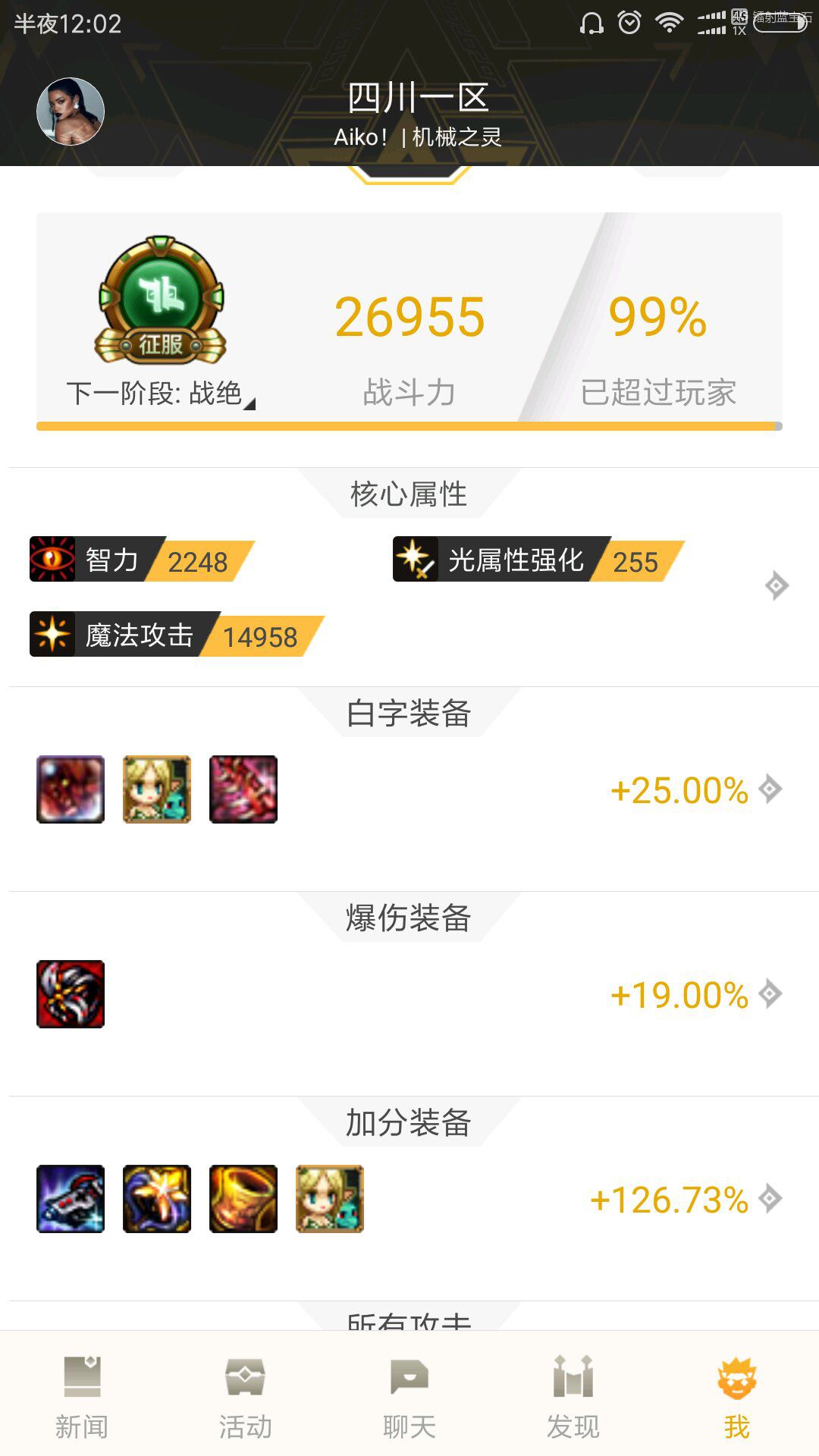
Task: Tap the first 白字装备 item icon
Action: pos(71,789)
